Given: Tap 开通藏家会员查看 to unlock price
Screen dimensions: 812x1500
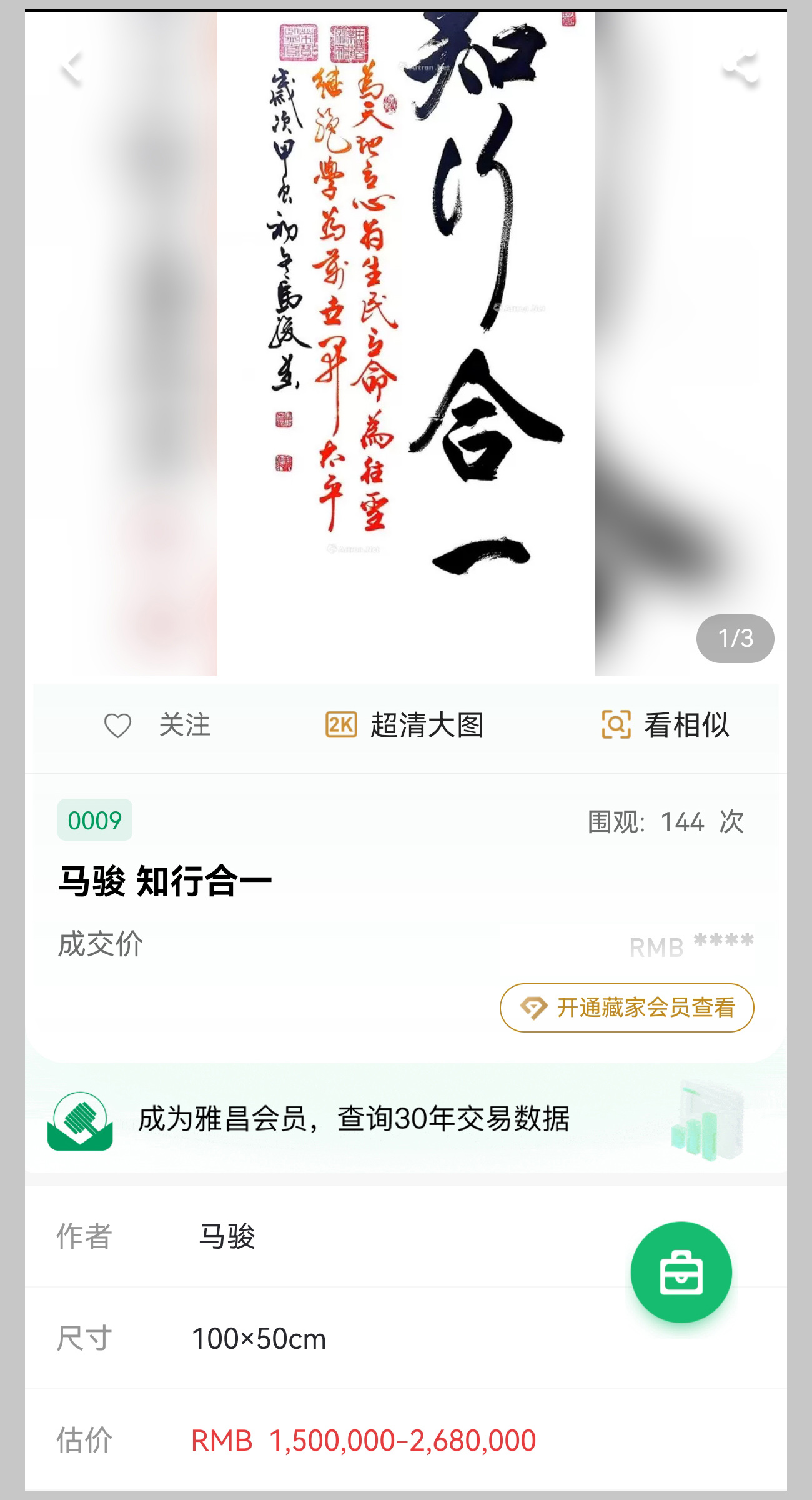Looking at the screenshot, I should coord(626,1007).
